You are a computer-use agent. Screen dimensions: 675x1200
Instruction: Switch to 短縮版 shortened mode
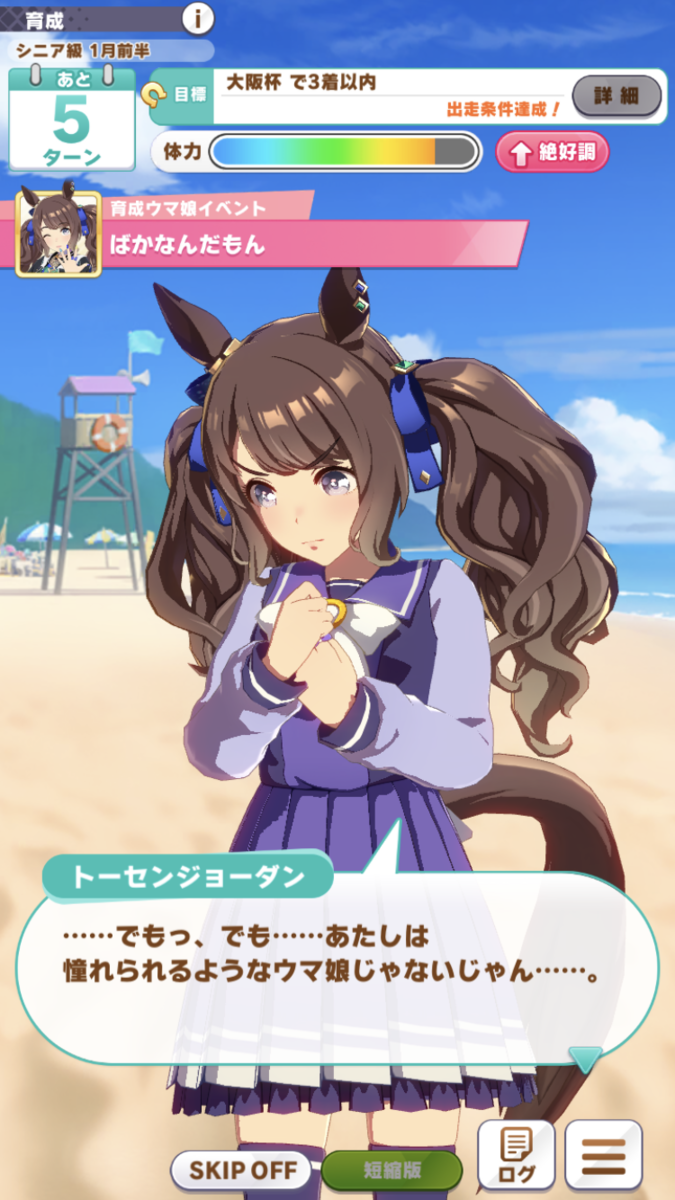(x=391, y=1169)
